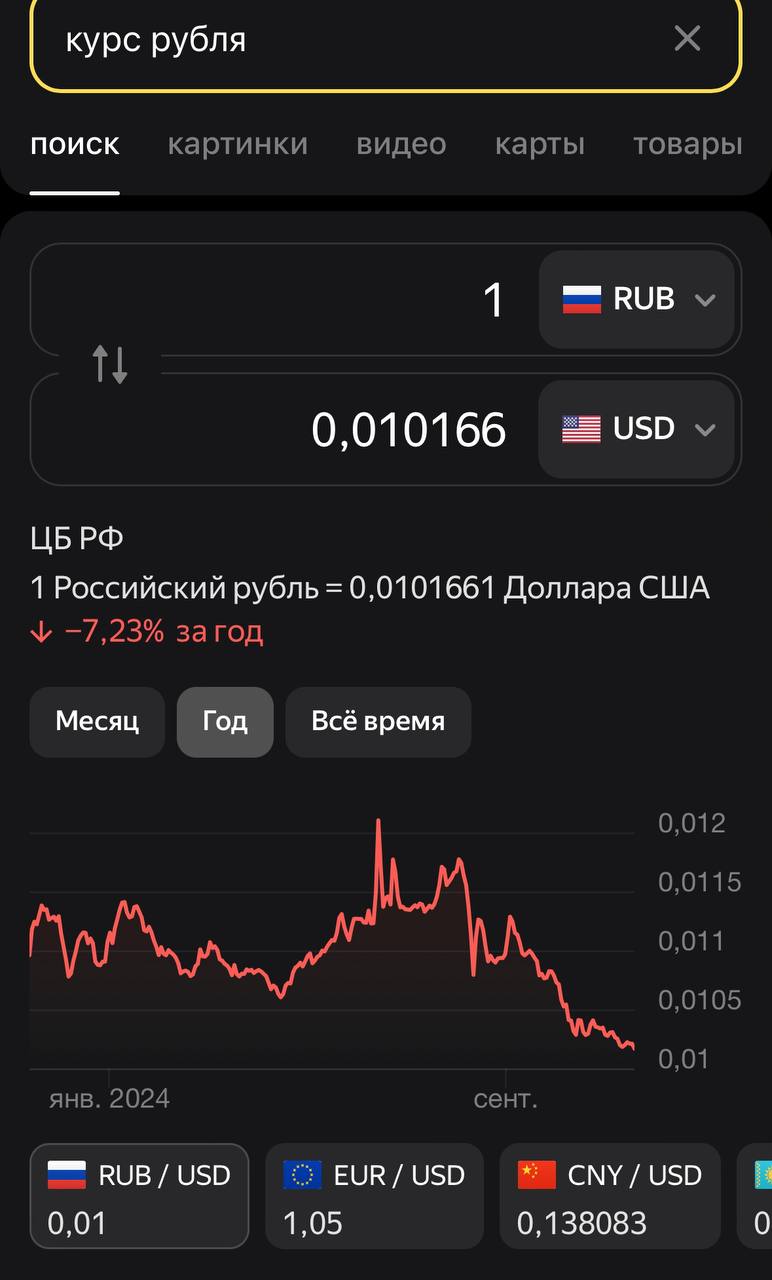Clear the search field with the X icon

[x=687, y=39]
